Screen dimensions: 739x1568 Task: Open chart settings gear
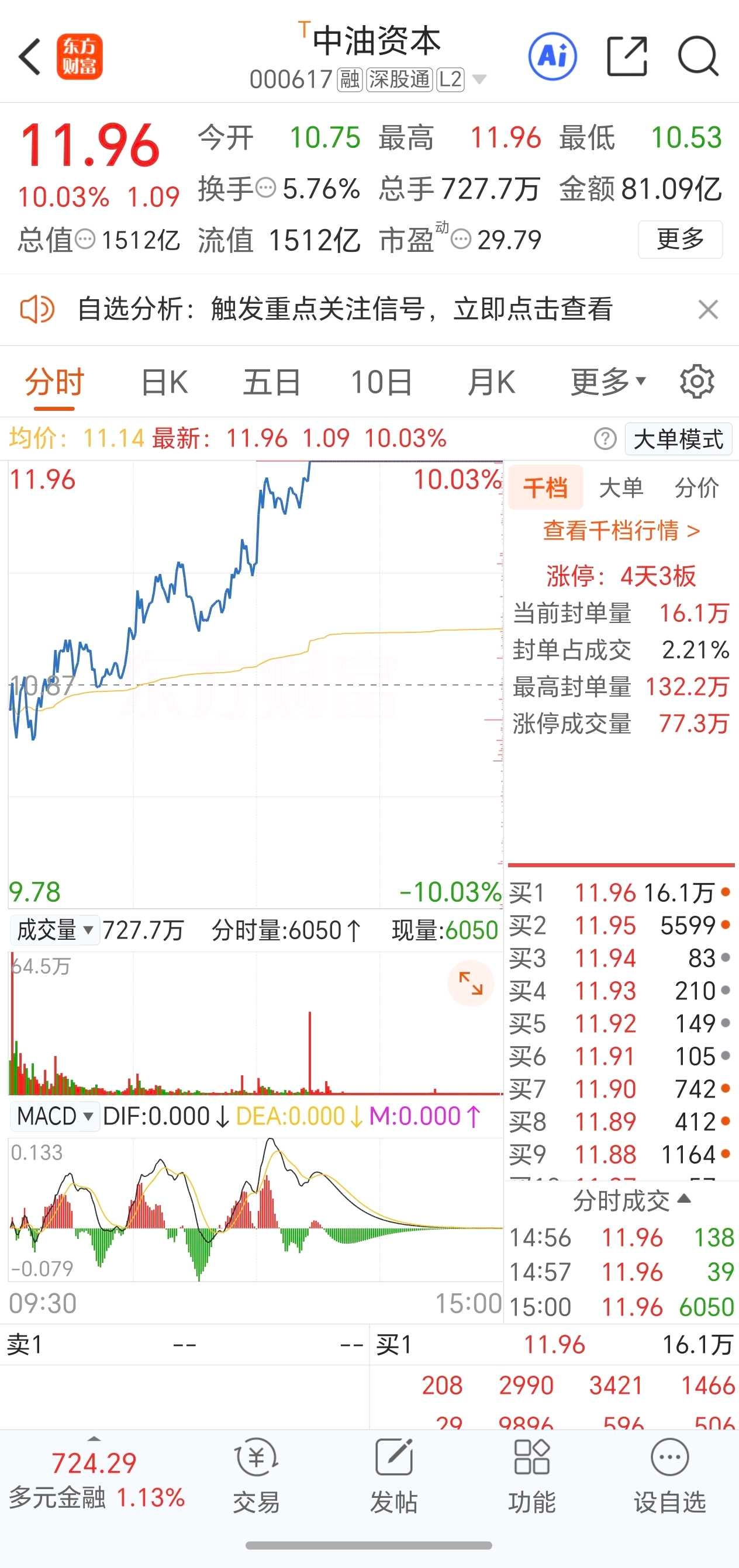(697, 382)
